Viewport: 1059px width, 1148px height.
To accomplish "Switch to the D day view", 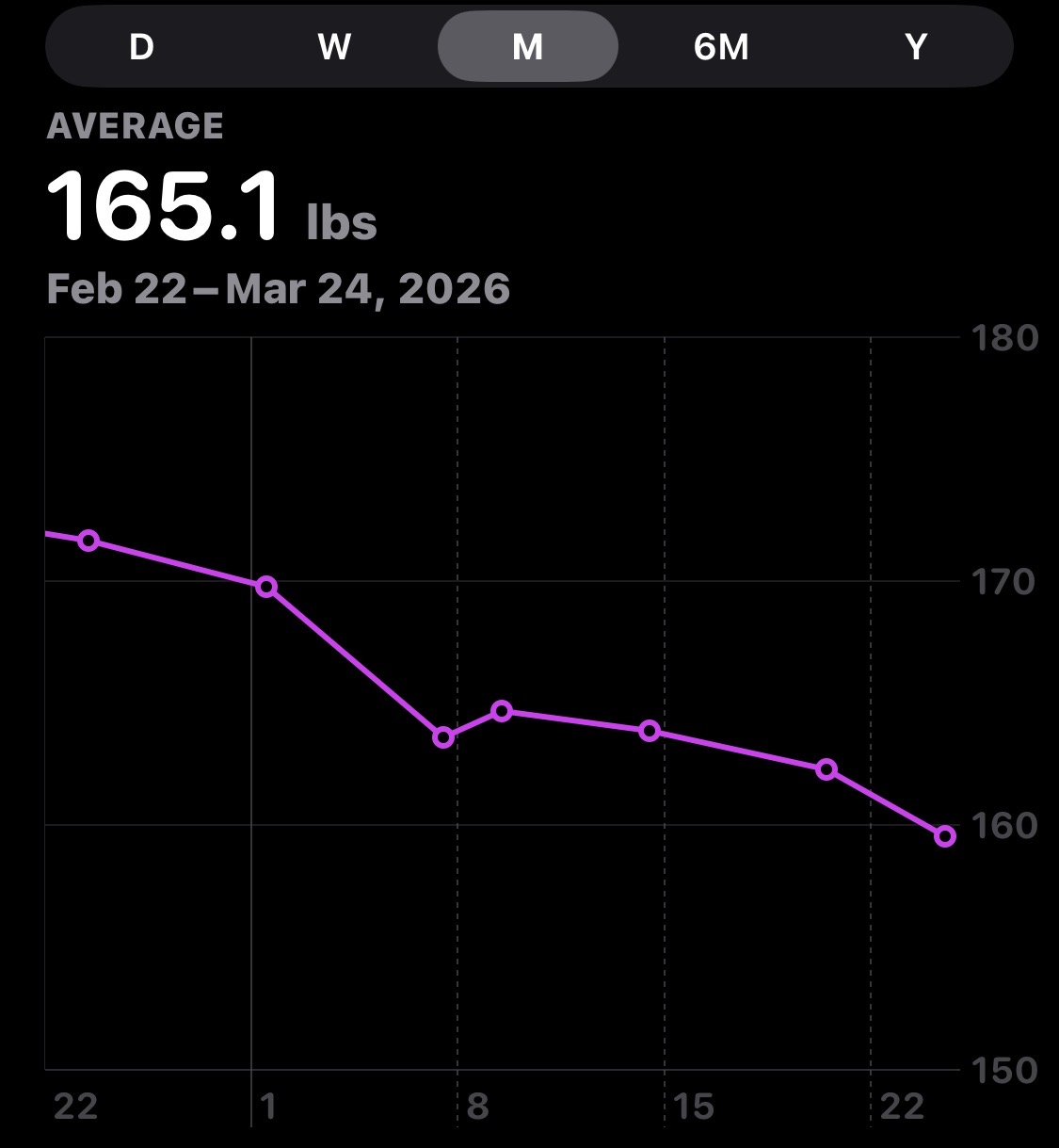I will click(x=141, y=46).
